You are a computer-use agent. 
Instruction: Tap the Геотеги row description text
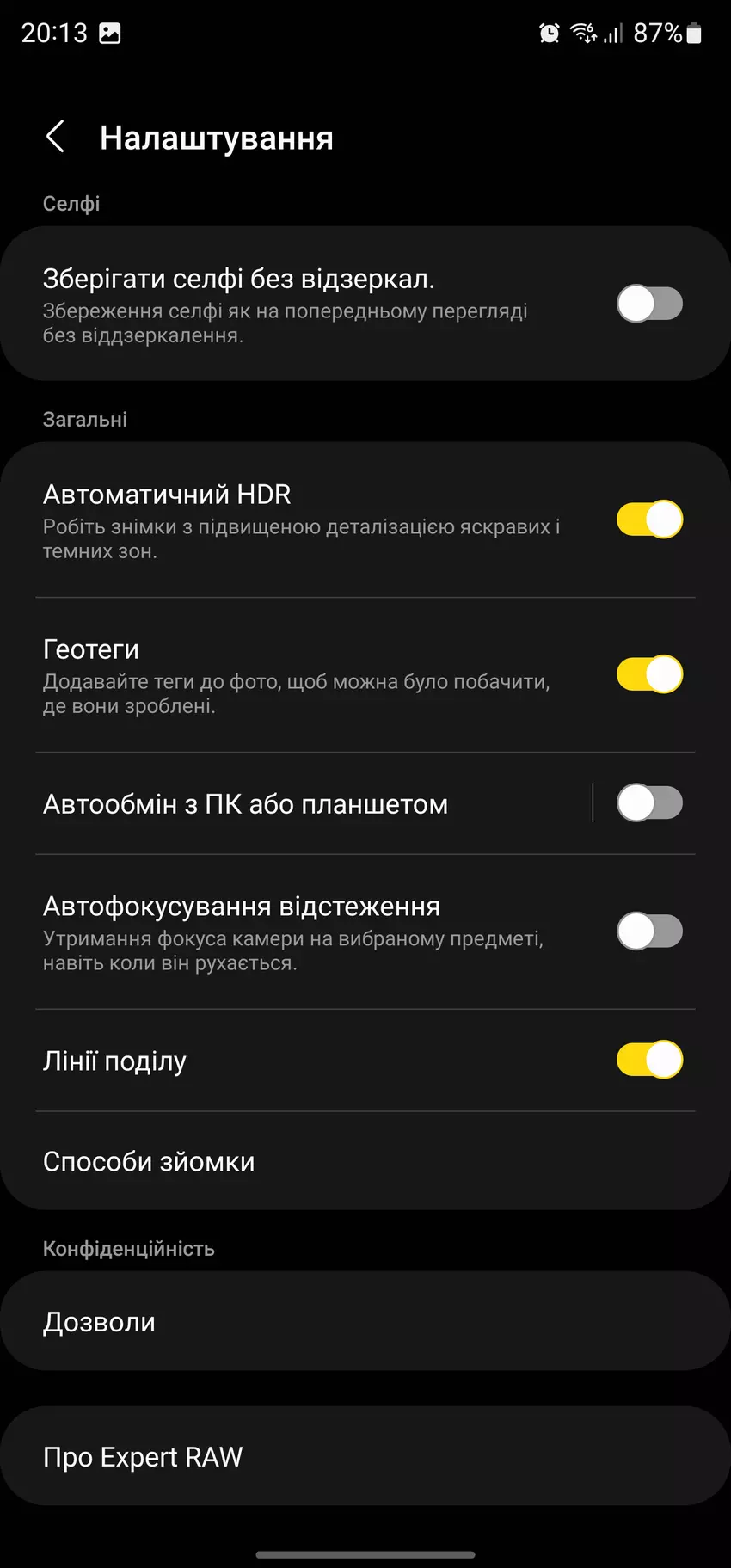(x=296, y=692)
